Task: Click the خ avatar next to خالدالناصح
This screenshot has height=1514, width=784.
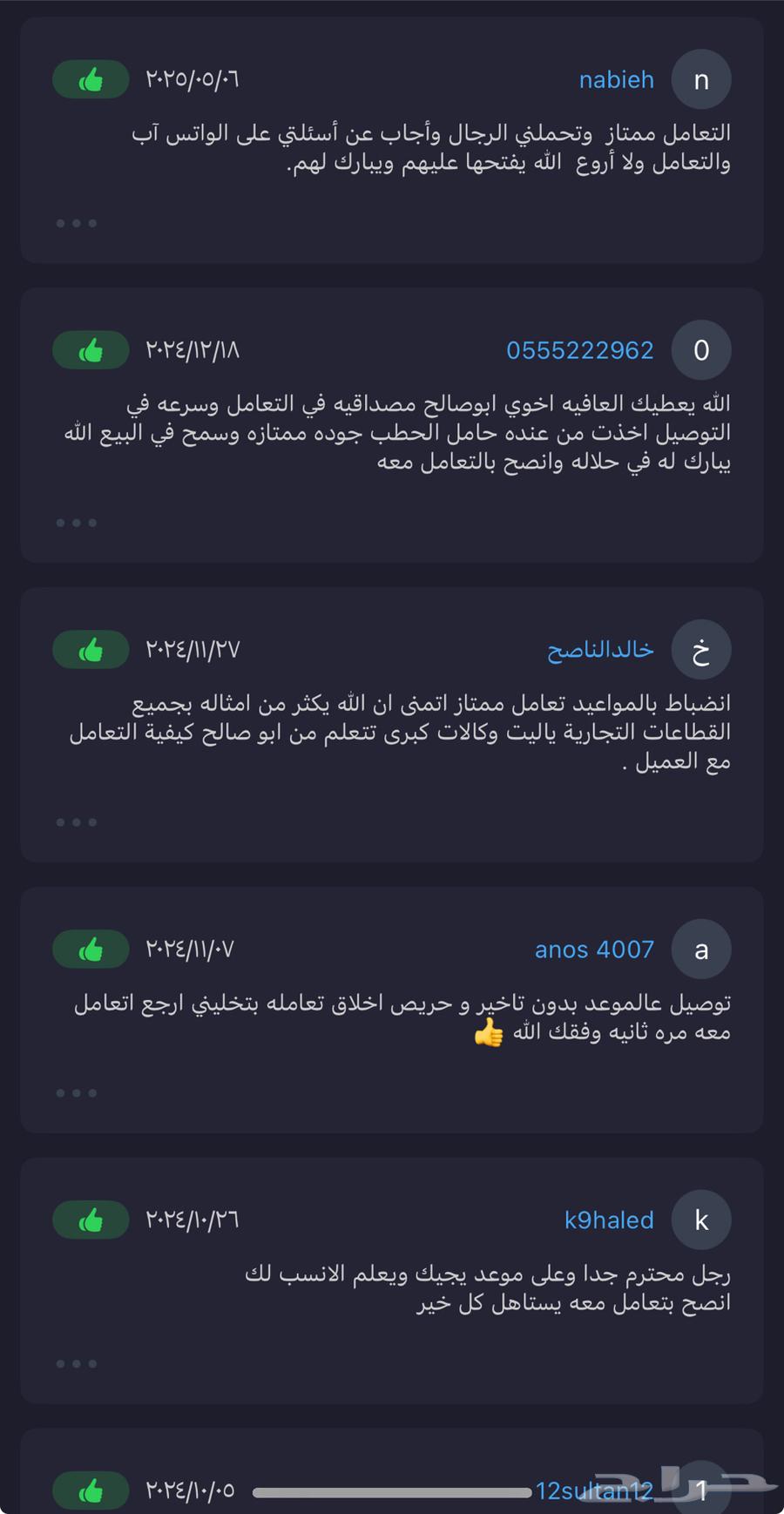Action: click(x=701, y=649)
